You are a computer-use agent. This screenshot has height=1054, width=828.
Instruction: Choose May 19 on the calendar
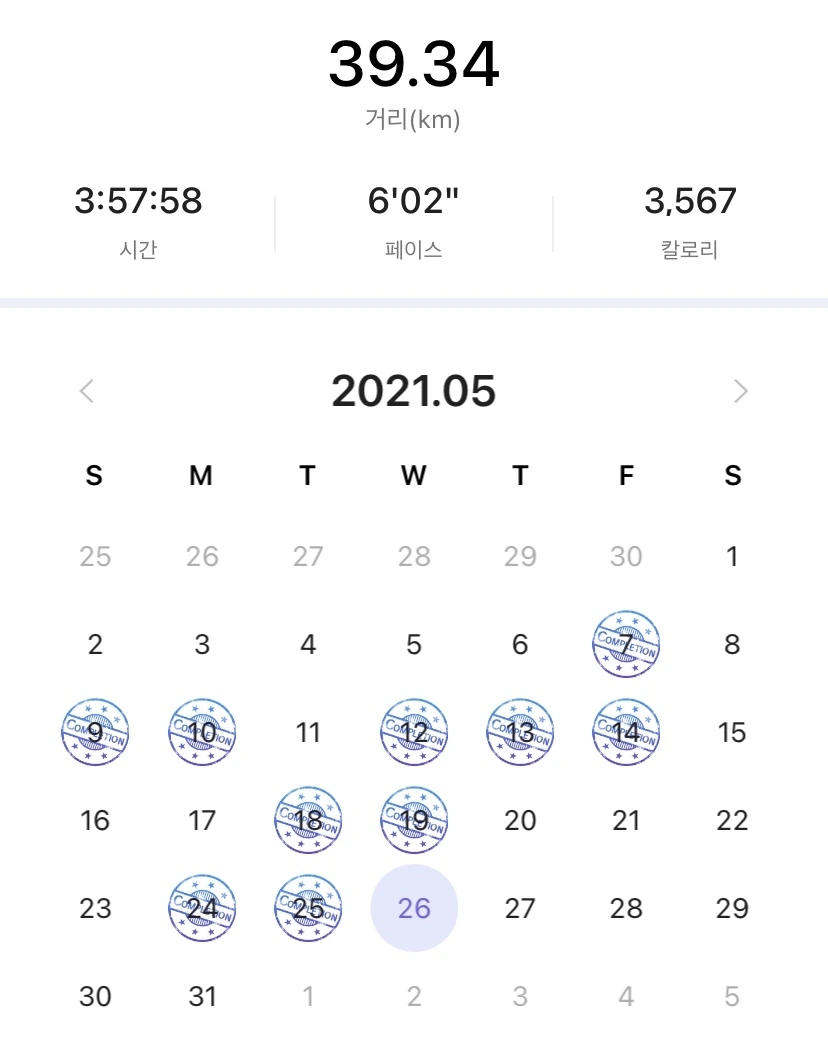[x=414, y=820]
